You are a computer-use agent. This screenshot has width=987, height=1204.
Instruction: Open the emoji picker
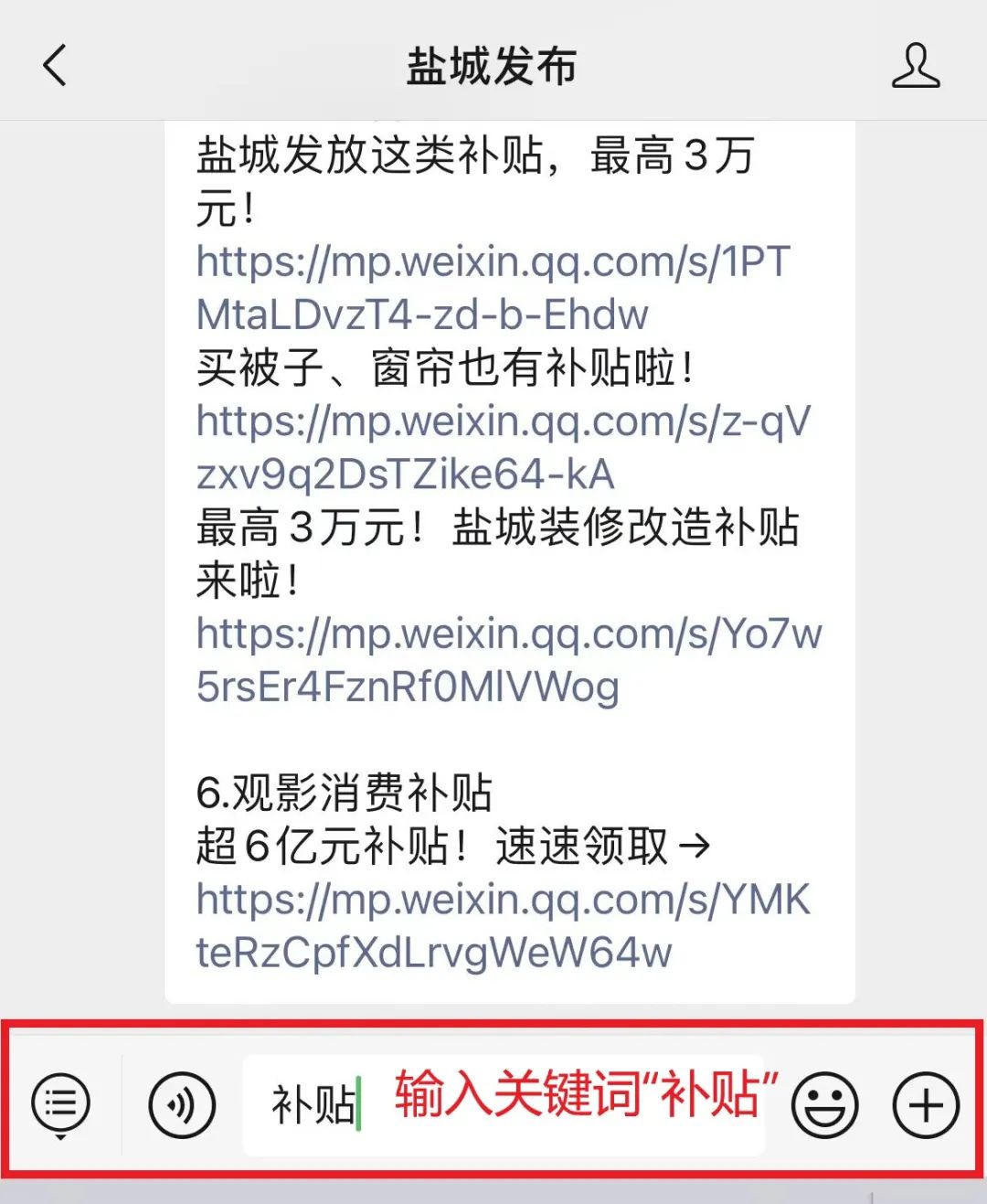pos(824,1104)
